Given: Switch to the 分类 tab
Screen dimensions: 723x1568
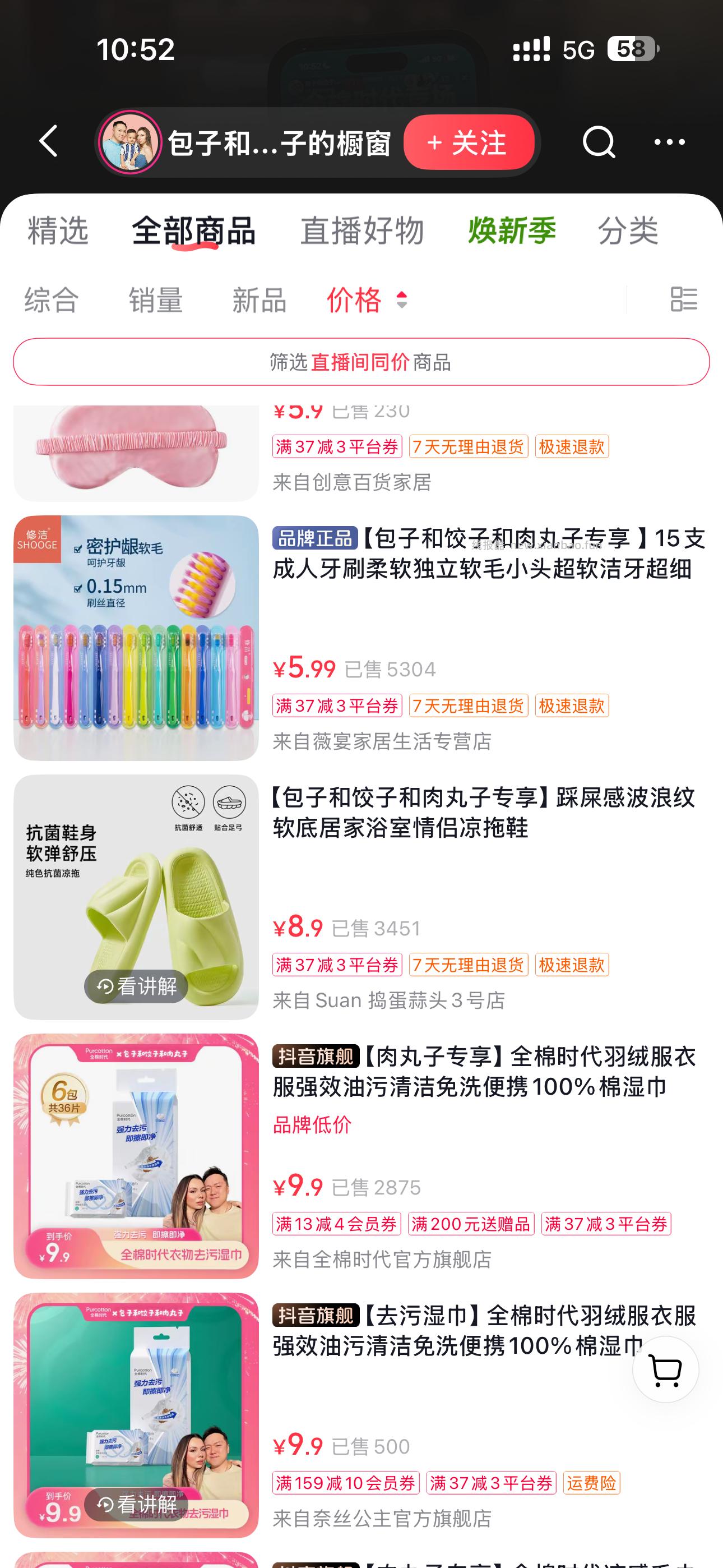Looking at the screenshot, I should point(628,231).
